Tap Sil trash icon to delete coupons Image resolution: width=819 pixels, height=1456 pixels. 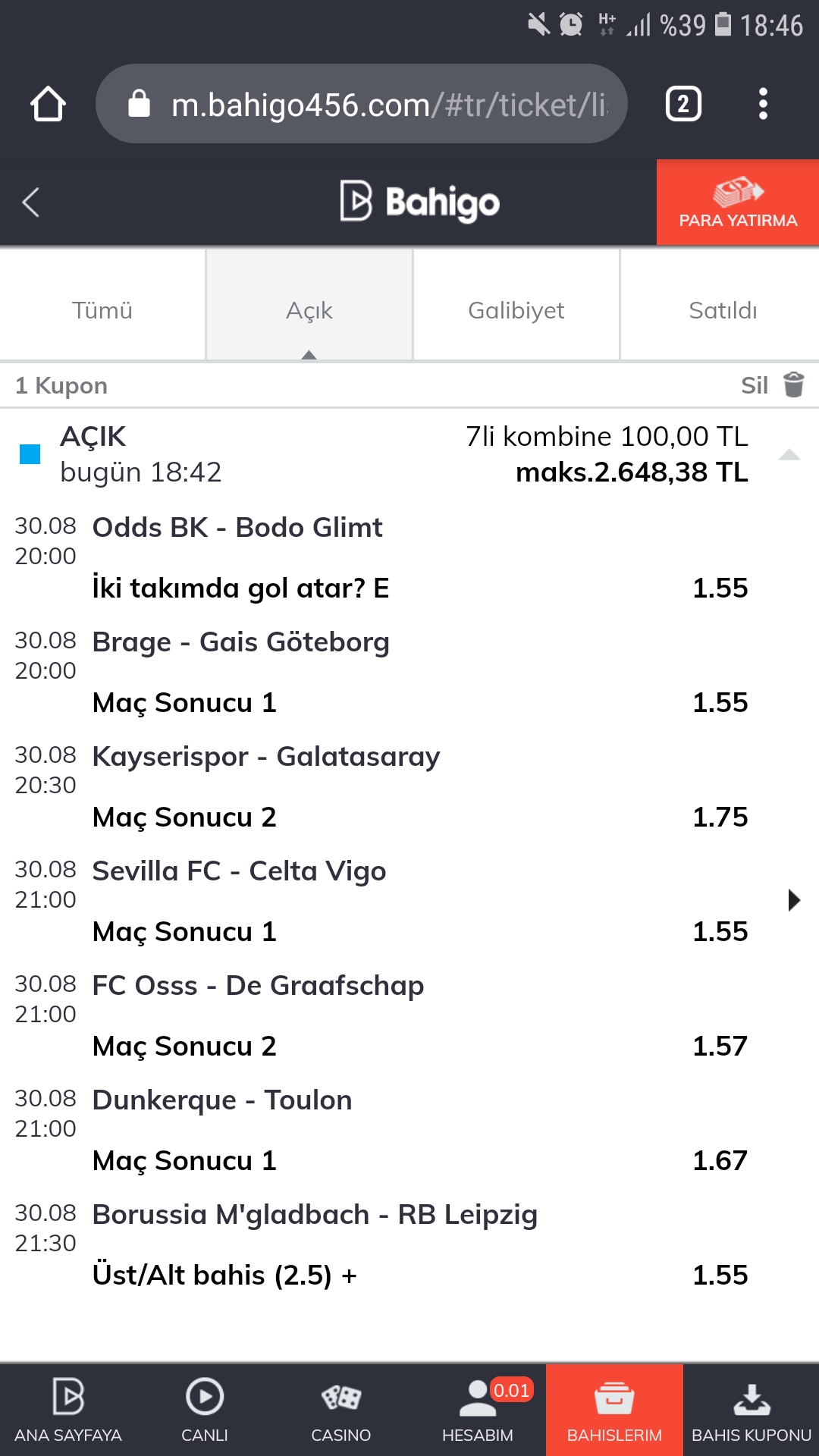point(793,385)
